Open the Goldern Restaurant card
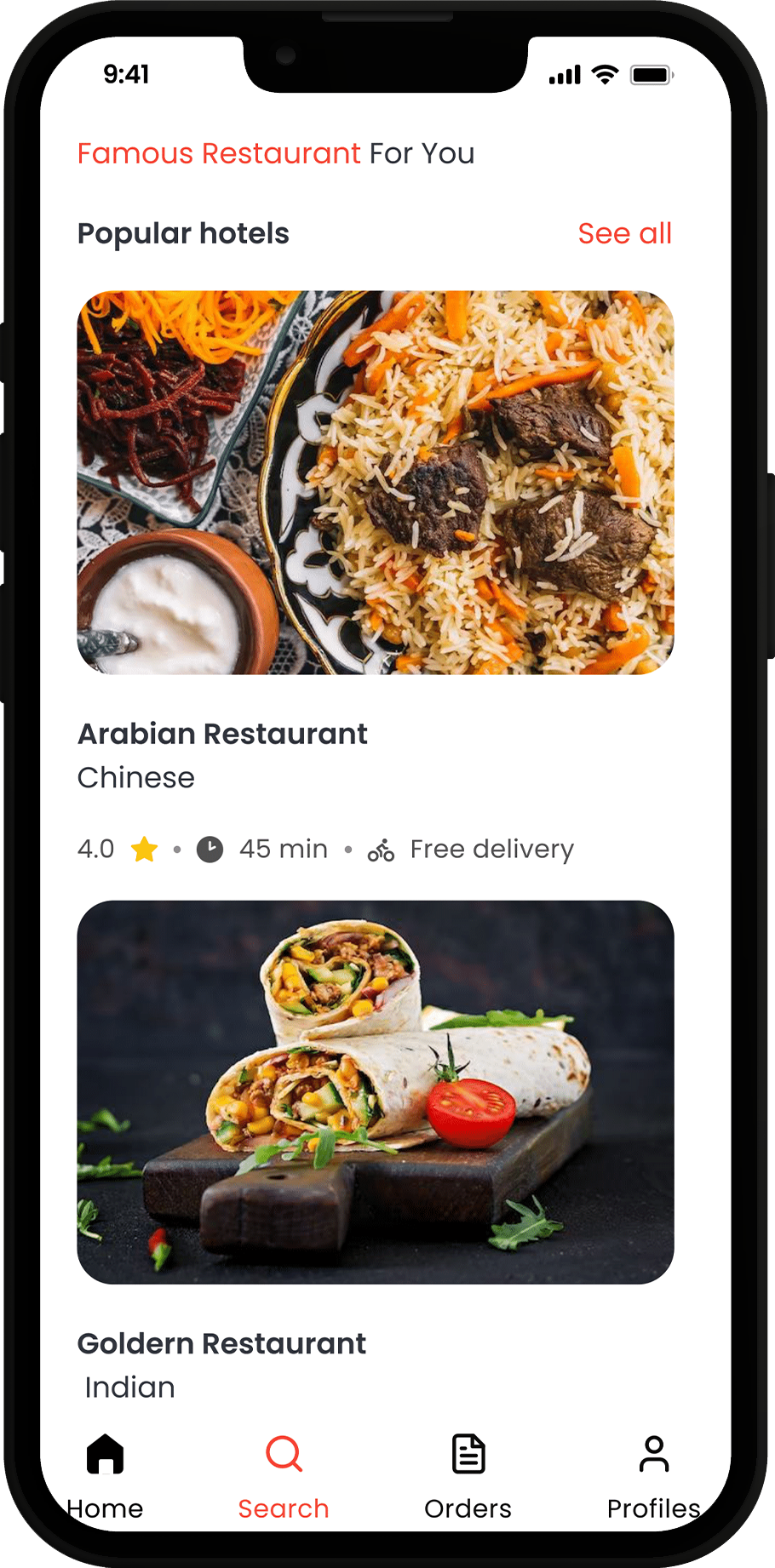The image size is (775, 1568). [x=376, y=1091]
